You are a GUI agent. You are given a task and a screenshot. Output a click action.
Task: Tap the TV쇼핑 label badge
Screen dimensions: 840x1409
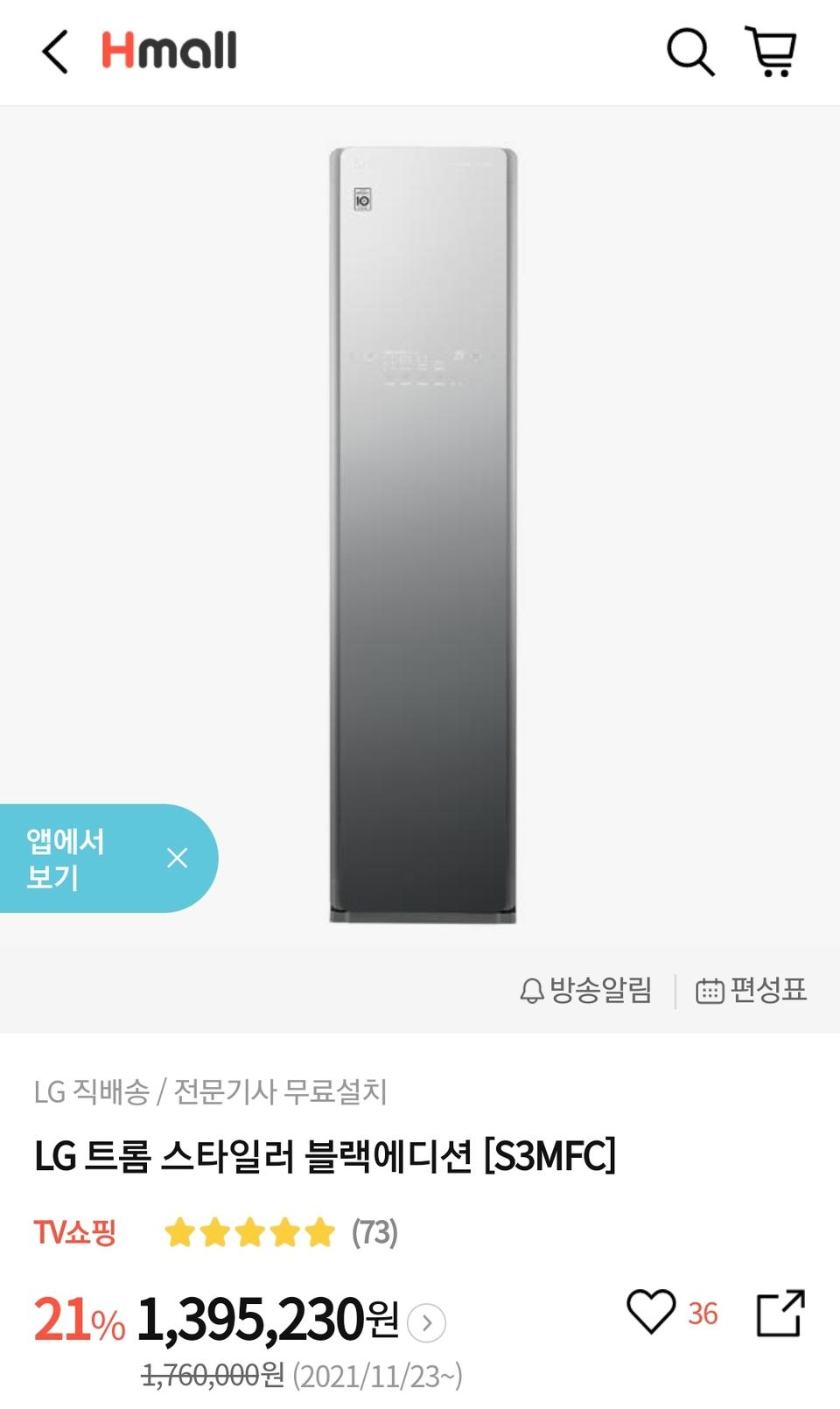click(74, 1231)
